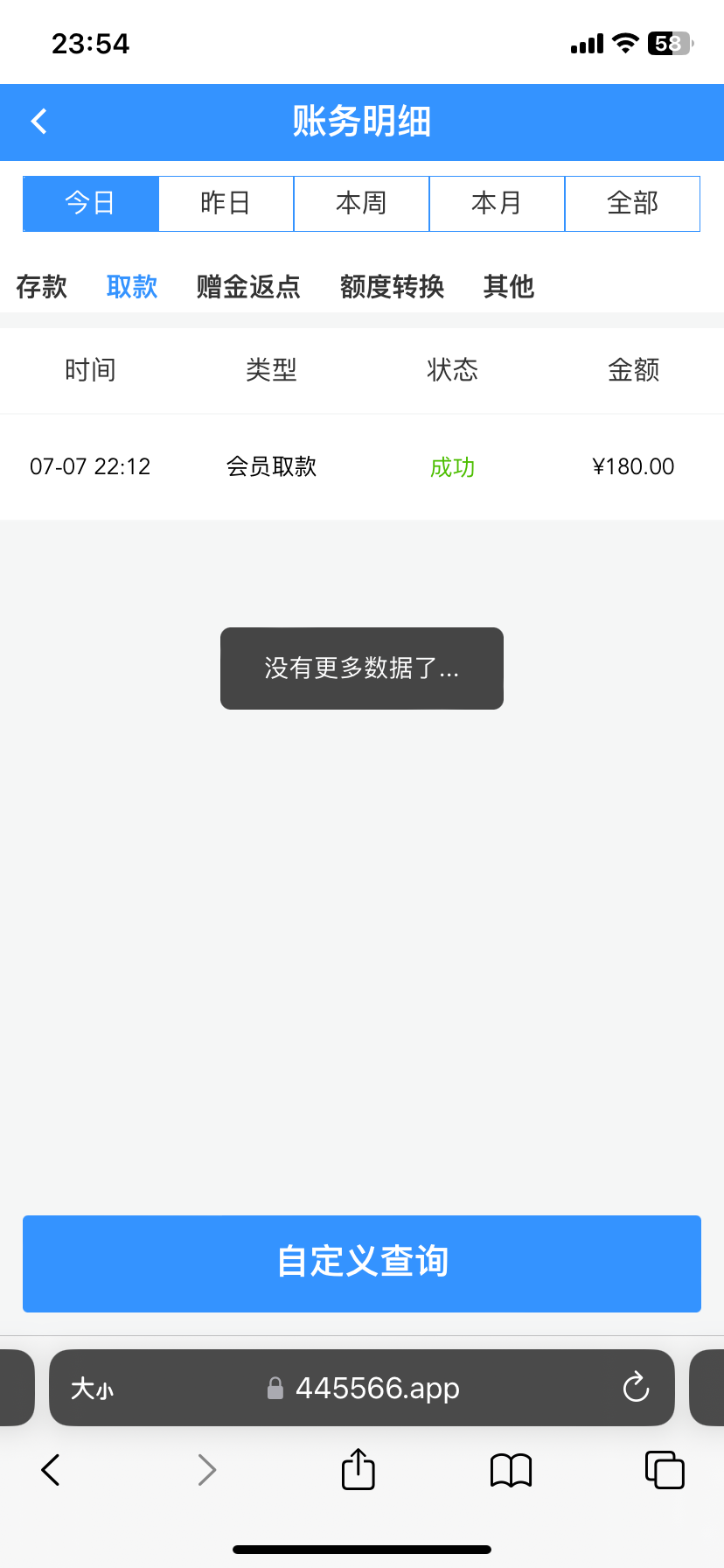
Task: Open the Safari tabs overview icon
Action: pos(664,1469)
